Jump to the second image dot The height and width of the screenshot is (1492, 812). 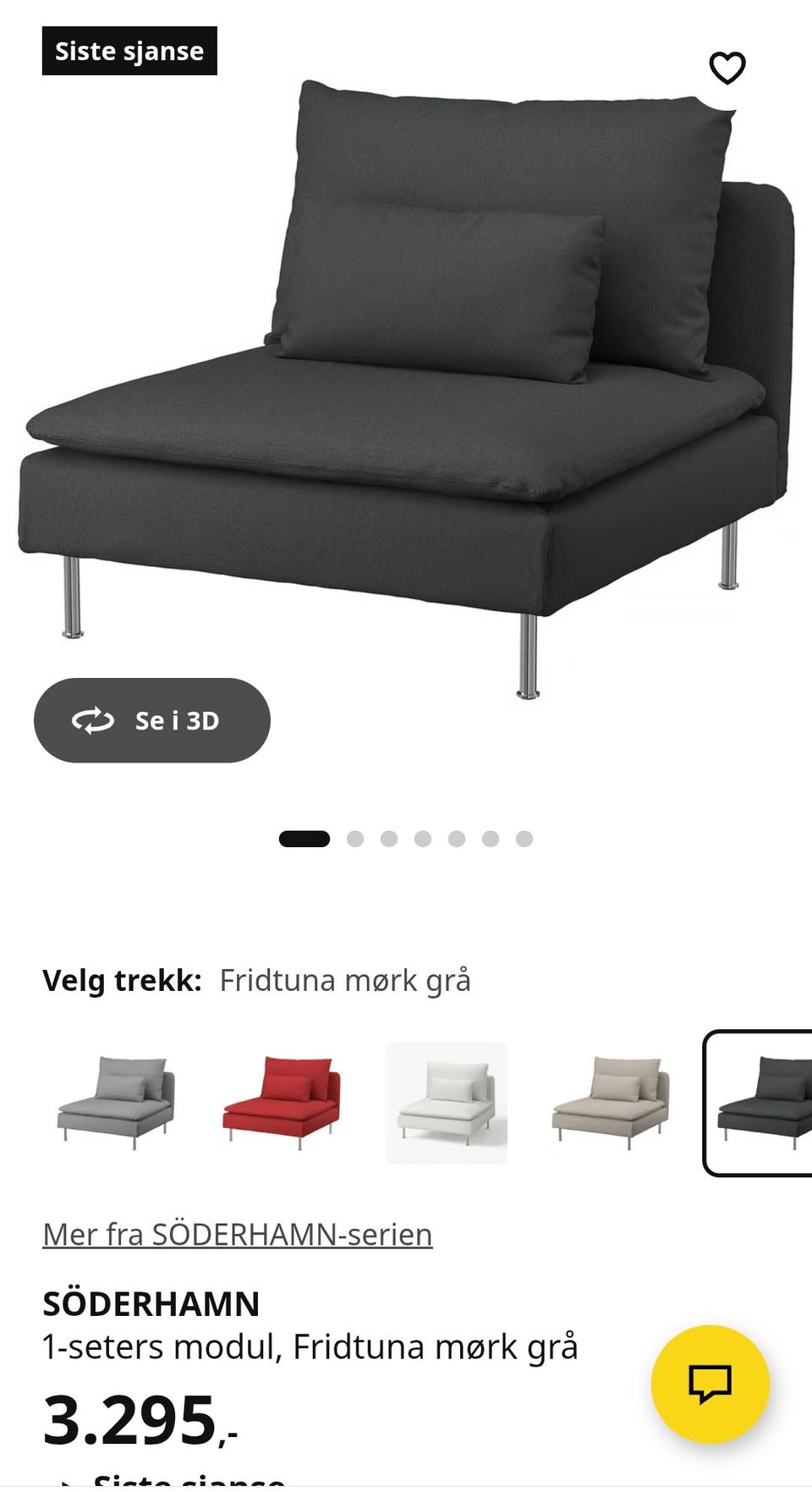355,839
